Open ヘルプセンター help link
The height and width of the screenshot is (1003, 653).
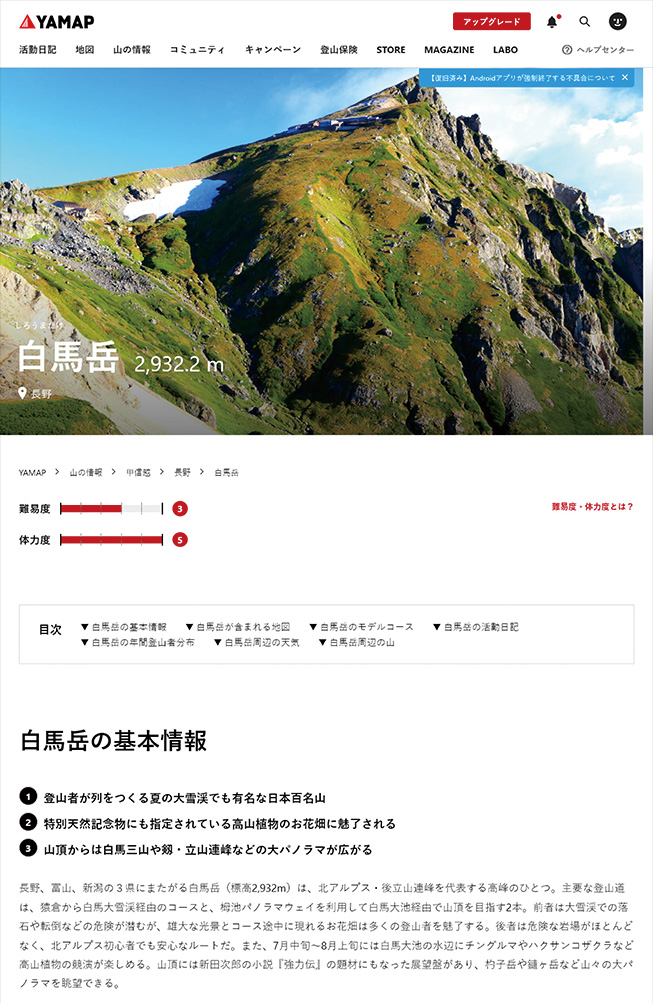click(x=598, y=49)
